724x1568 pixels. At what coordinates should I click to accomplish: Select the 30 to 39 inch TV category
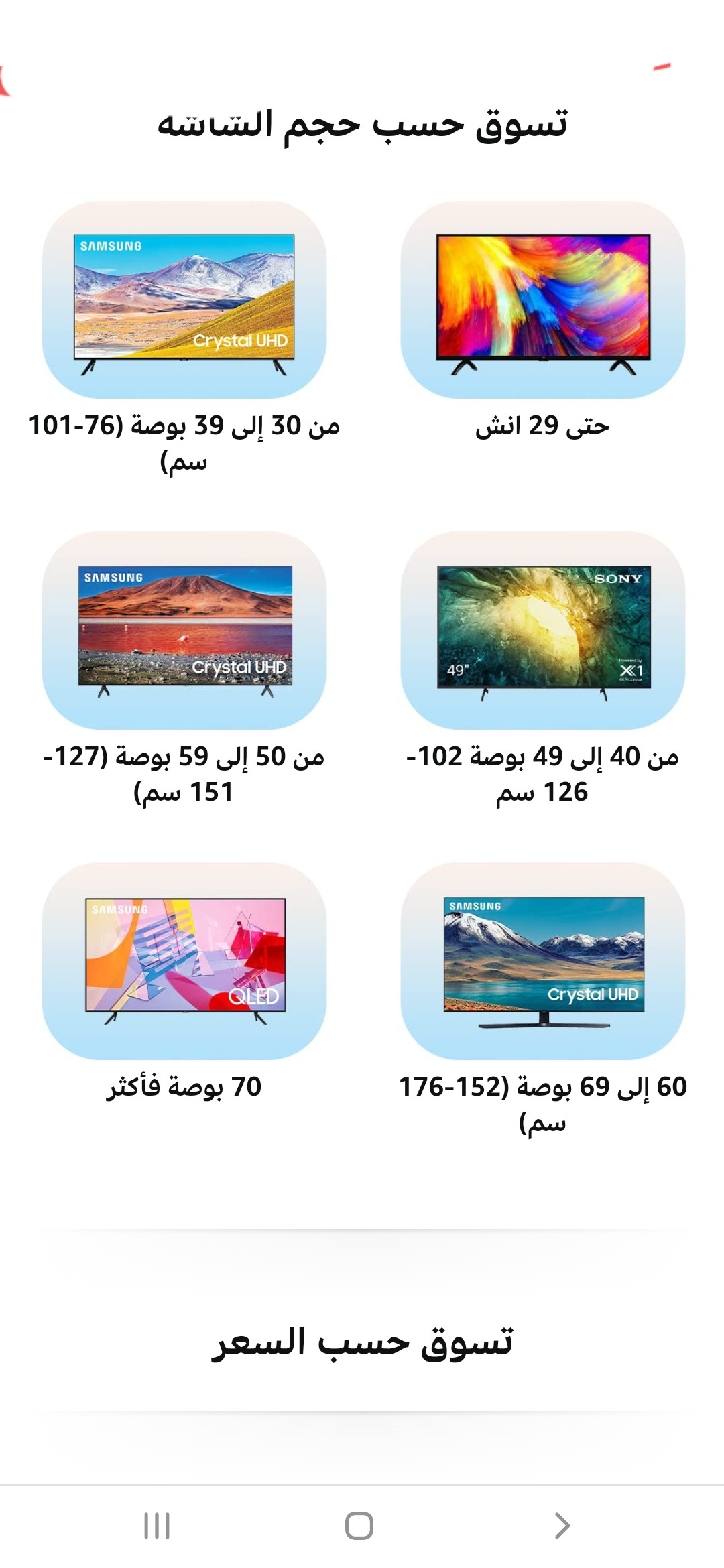[184, 300]
